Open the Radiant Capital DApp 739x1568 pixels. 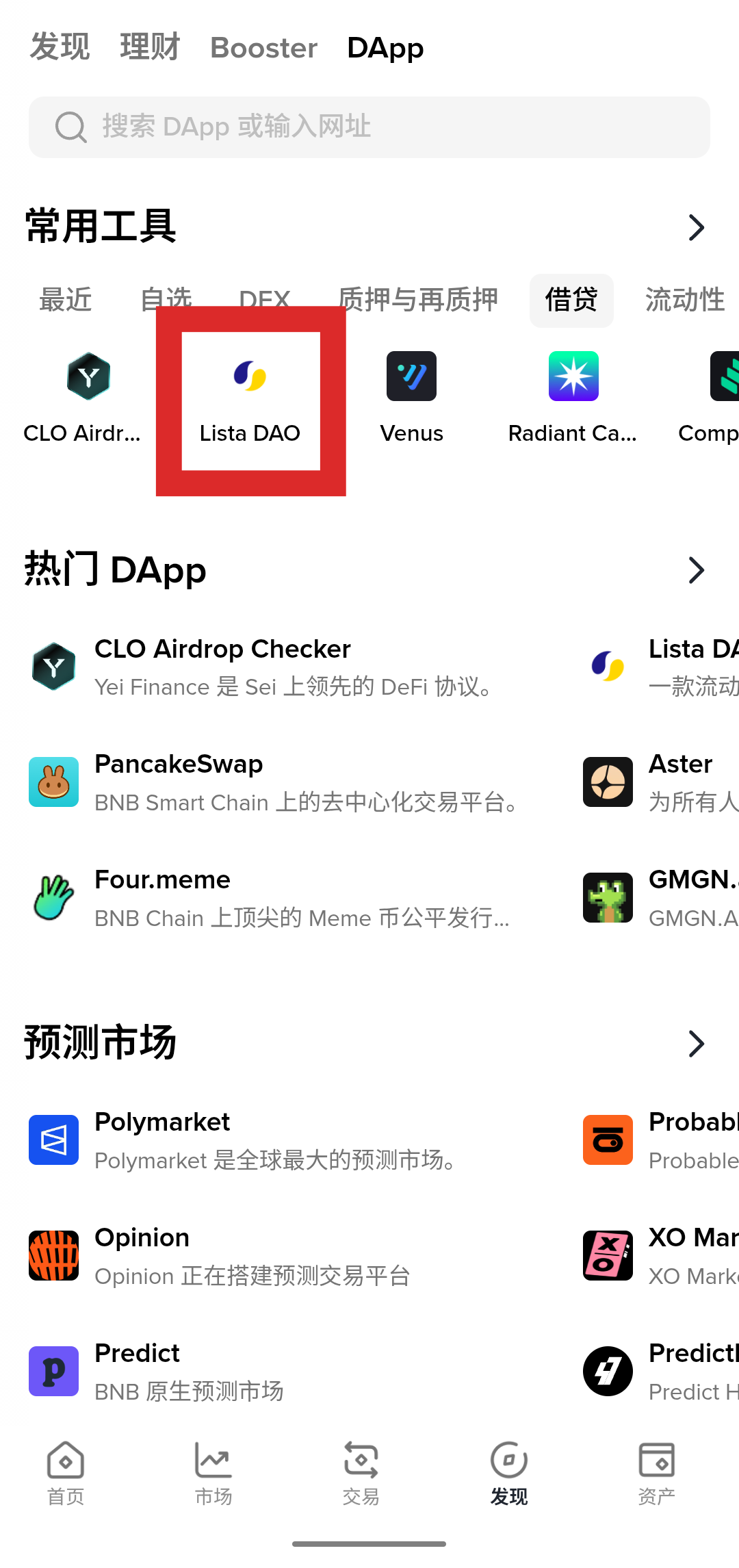pyautogui.click(x=573, y=397)
